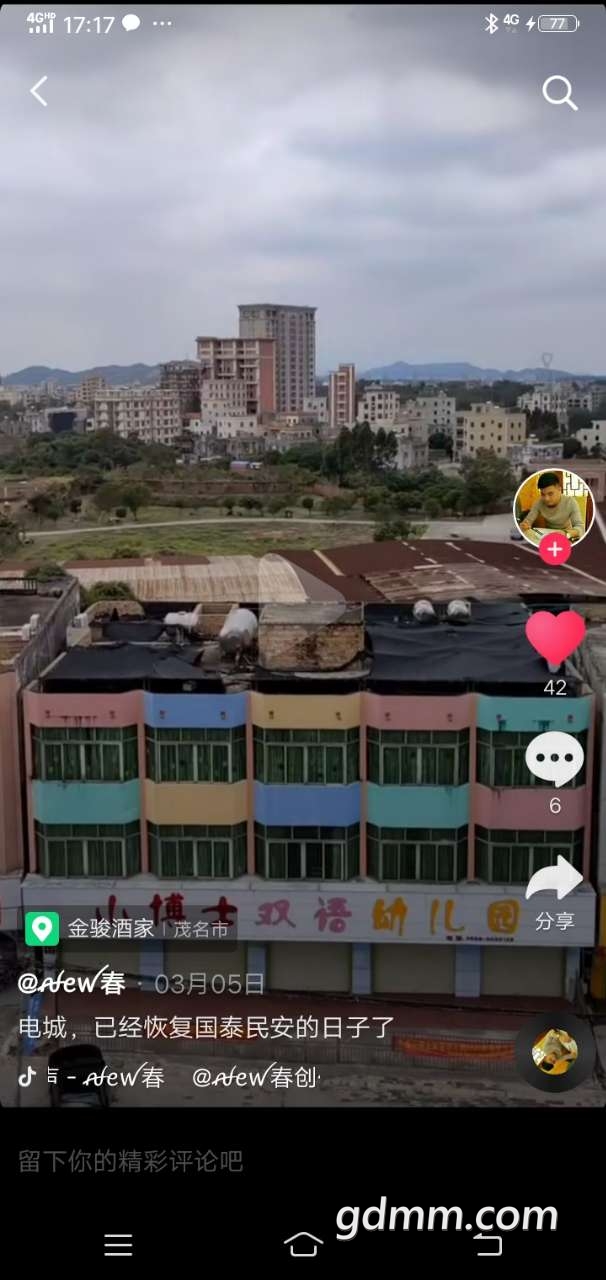Go to the system home screen
This screenshot has width=606, height=1280.
[303, 1244]
